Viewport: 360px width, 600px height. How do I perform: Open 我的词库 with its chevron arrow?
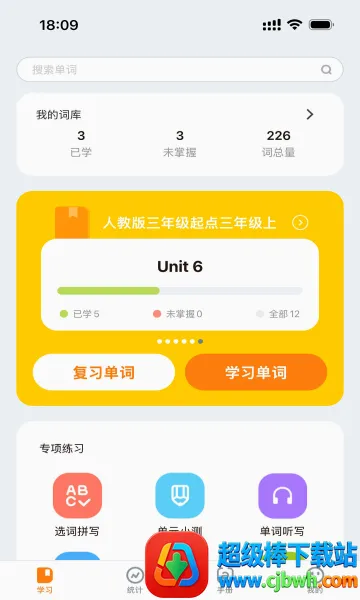[310, 114]
